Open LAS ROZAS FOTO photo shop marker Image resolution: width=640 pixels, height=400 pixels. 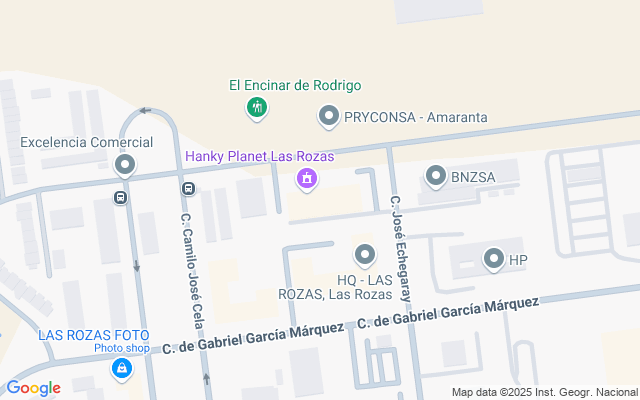tap(122, 370)
